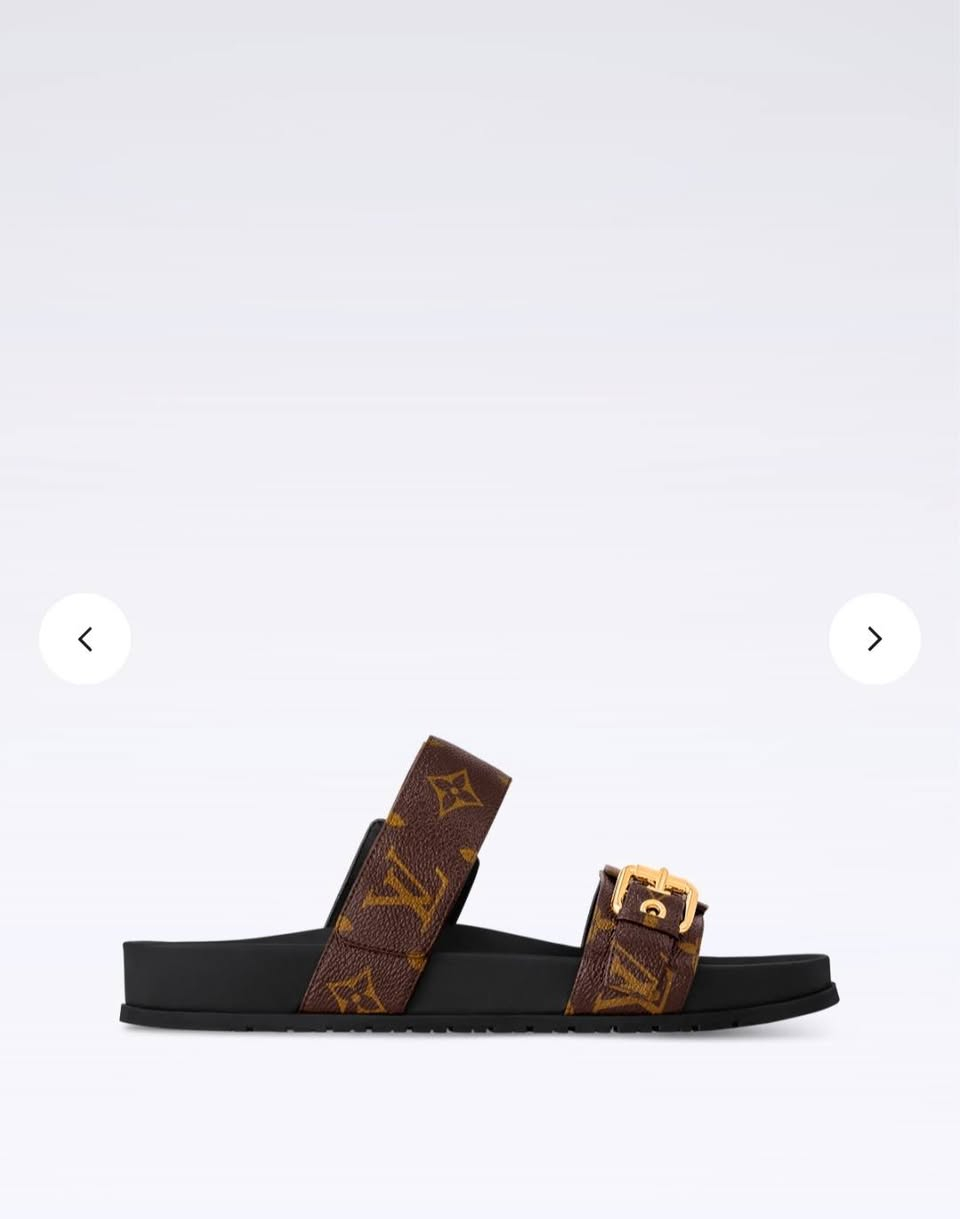Show the next product image
960x1219 pixels.
tap(874, 639)
